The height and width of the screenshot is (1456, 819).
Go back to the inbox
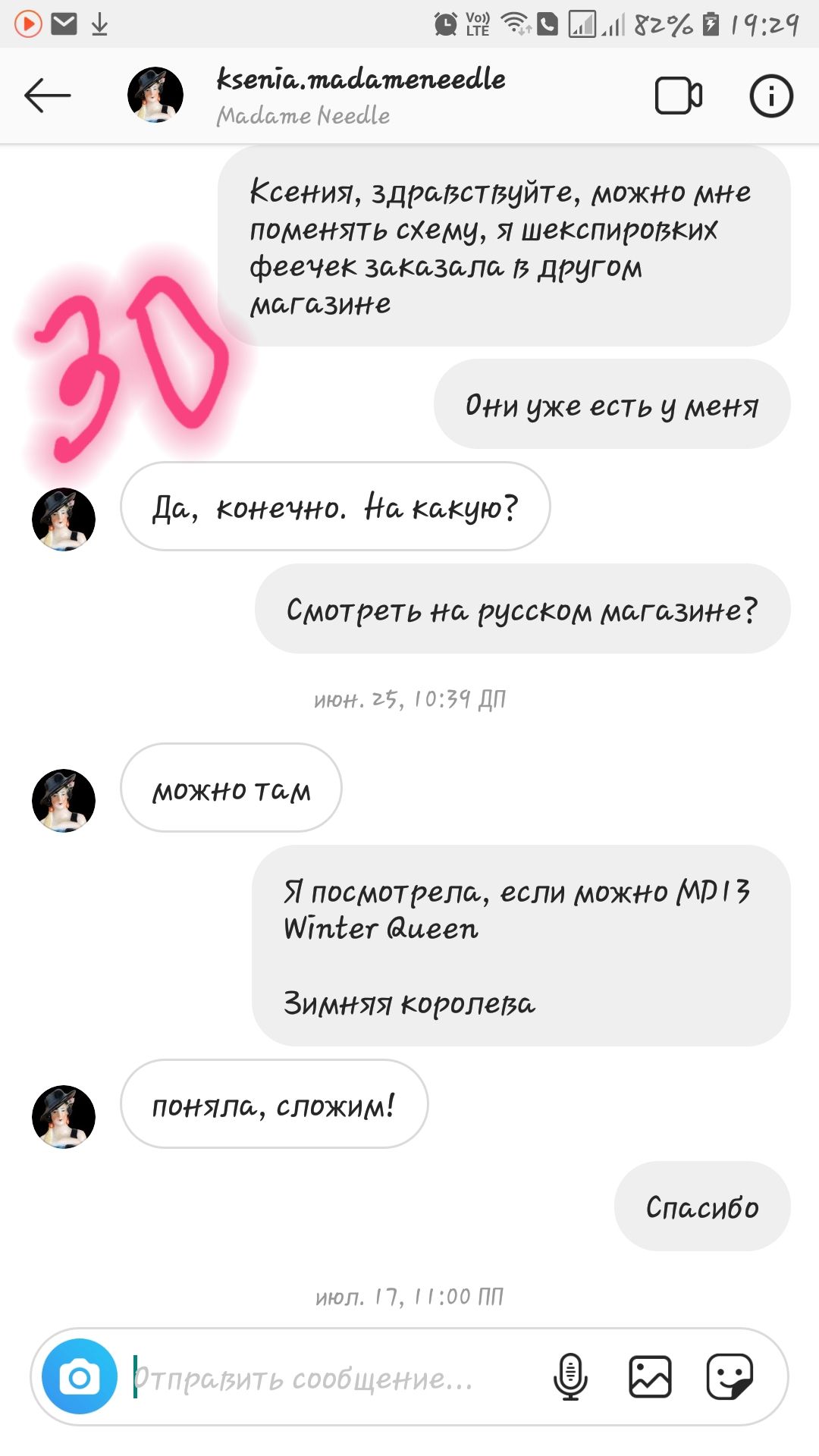coord(47,96)
